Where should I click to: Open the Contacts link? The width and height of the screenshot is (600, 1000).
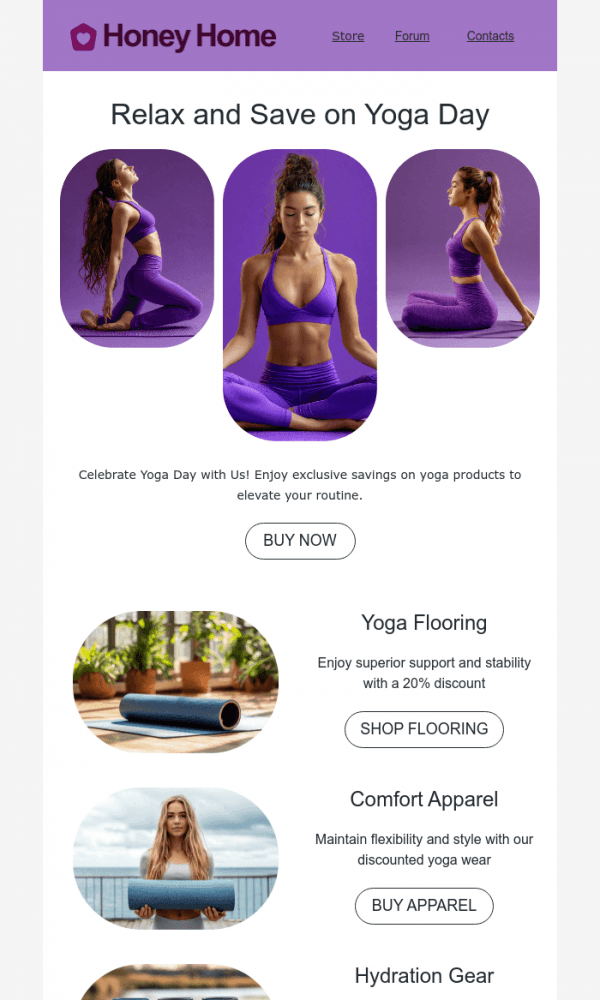pyautogui.click(x=490, y=36)
